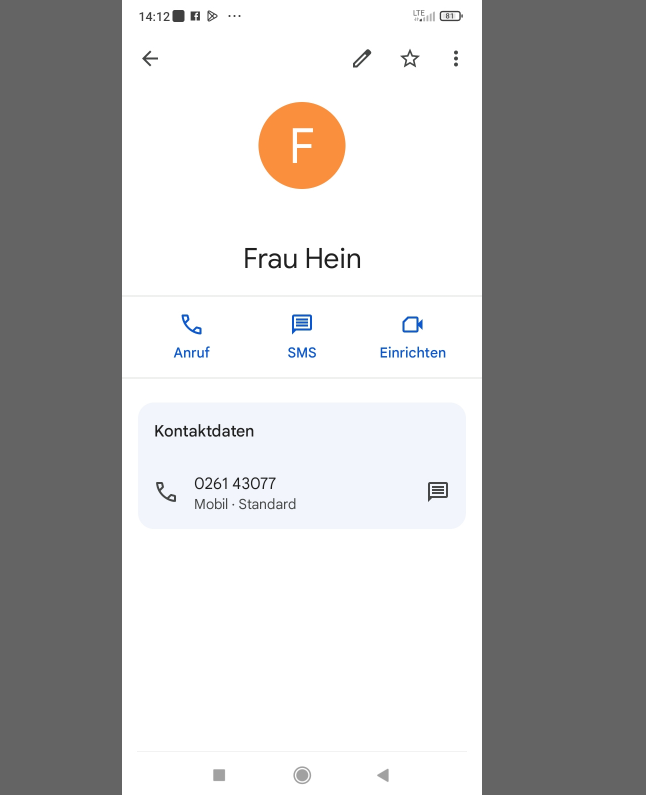The image size is (646, 795).
Task: Tap the message icon next to 0261 43077
Action: [438, 492]
